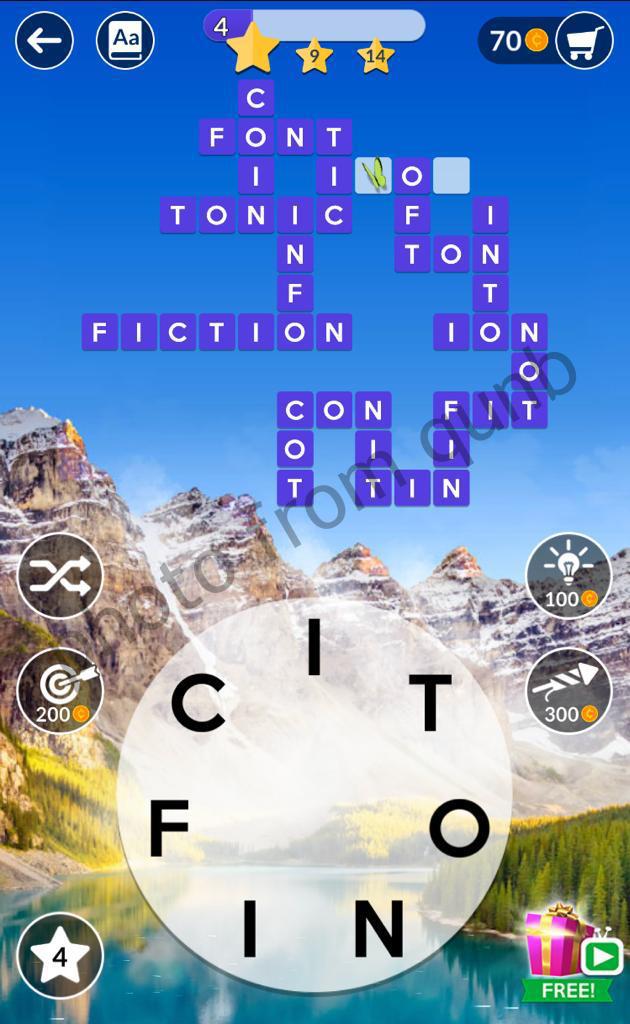Screen dimensions: 630x1024
Task: Select letter C in the wheel
Action: 198,702
